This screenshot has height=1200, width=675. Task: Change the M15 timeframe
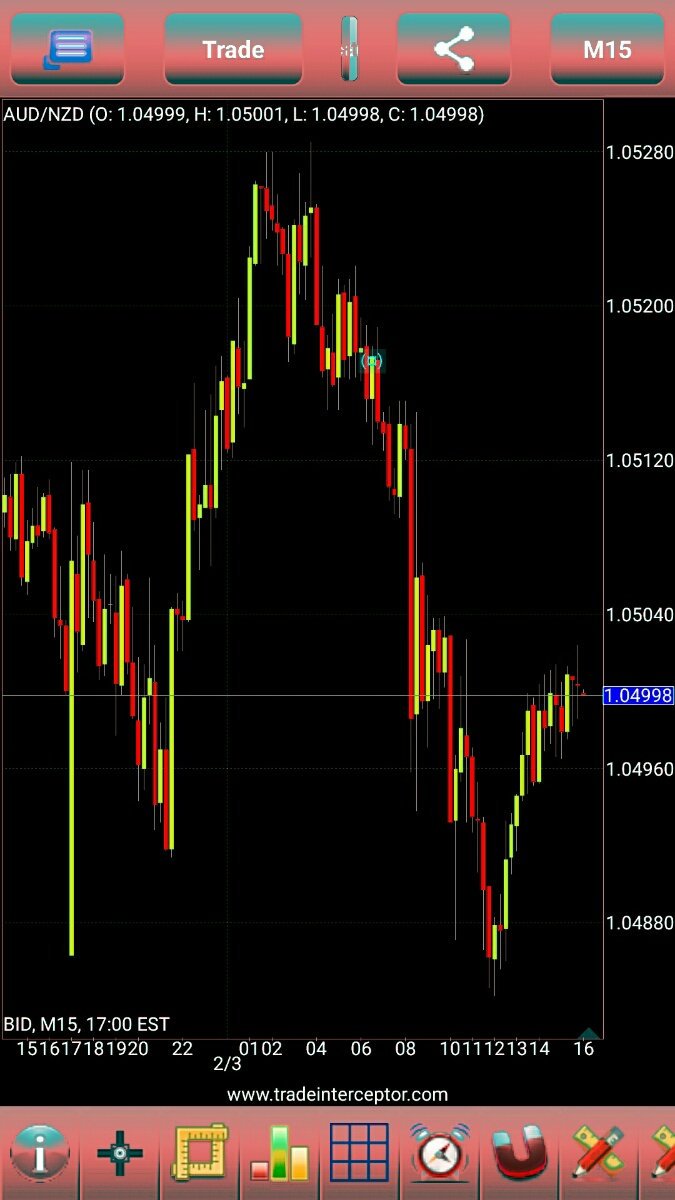point(607,49)
